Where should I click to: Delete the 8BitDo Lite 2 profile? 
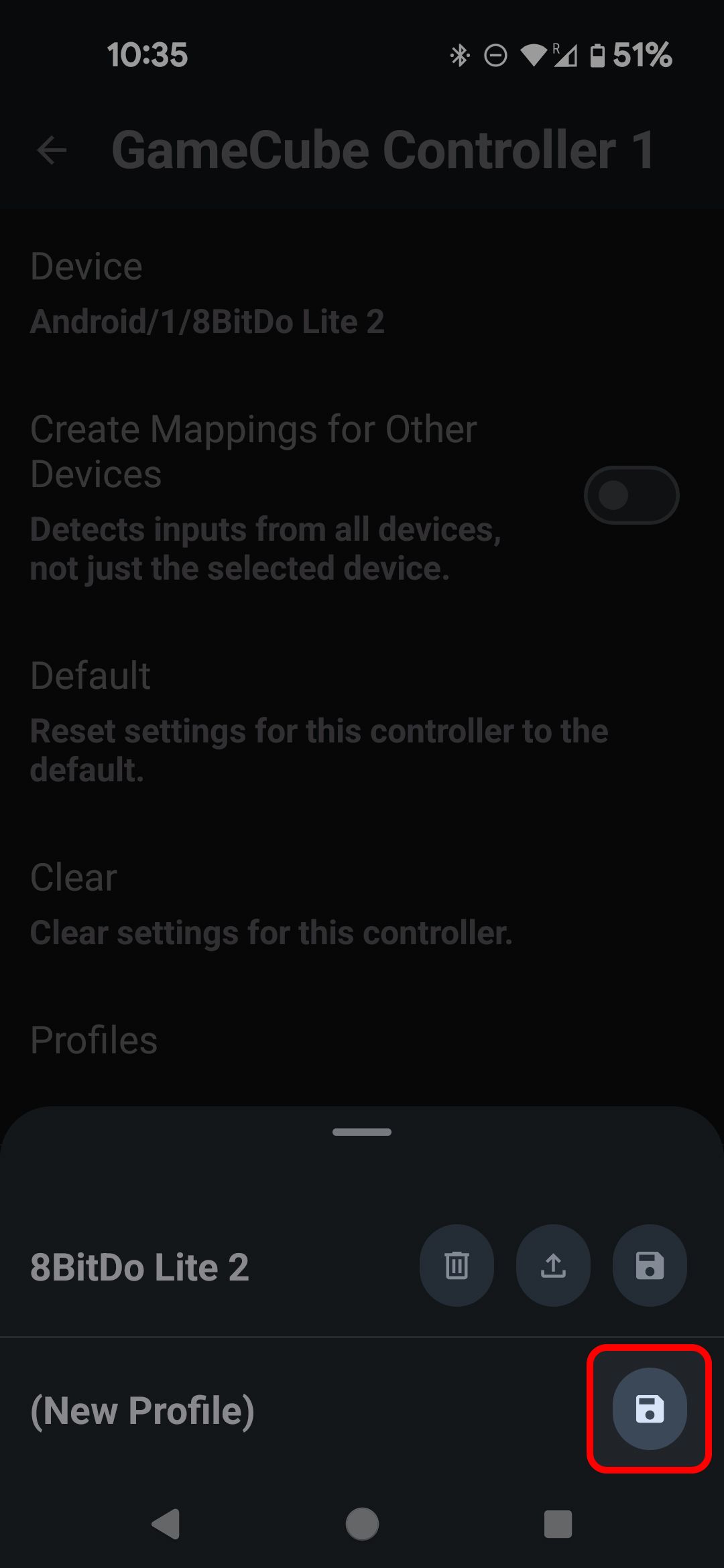click(457, 1265)
